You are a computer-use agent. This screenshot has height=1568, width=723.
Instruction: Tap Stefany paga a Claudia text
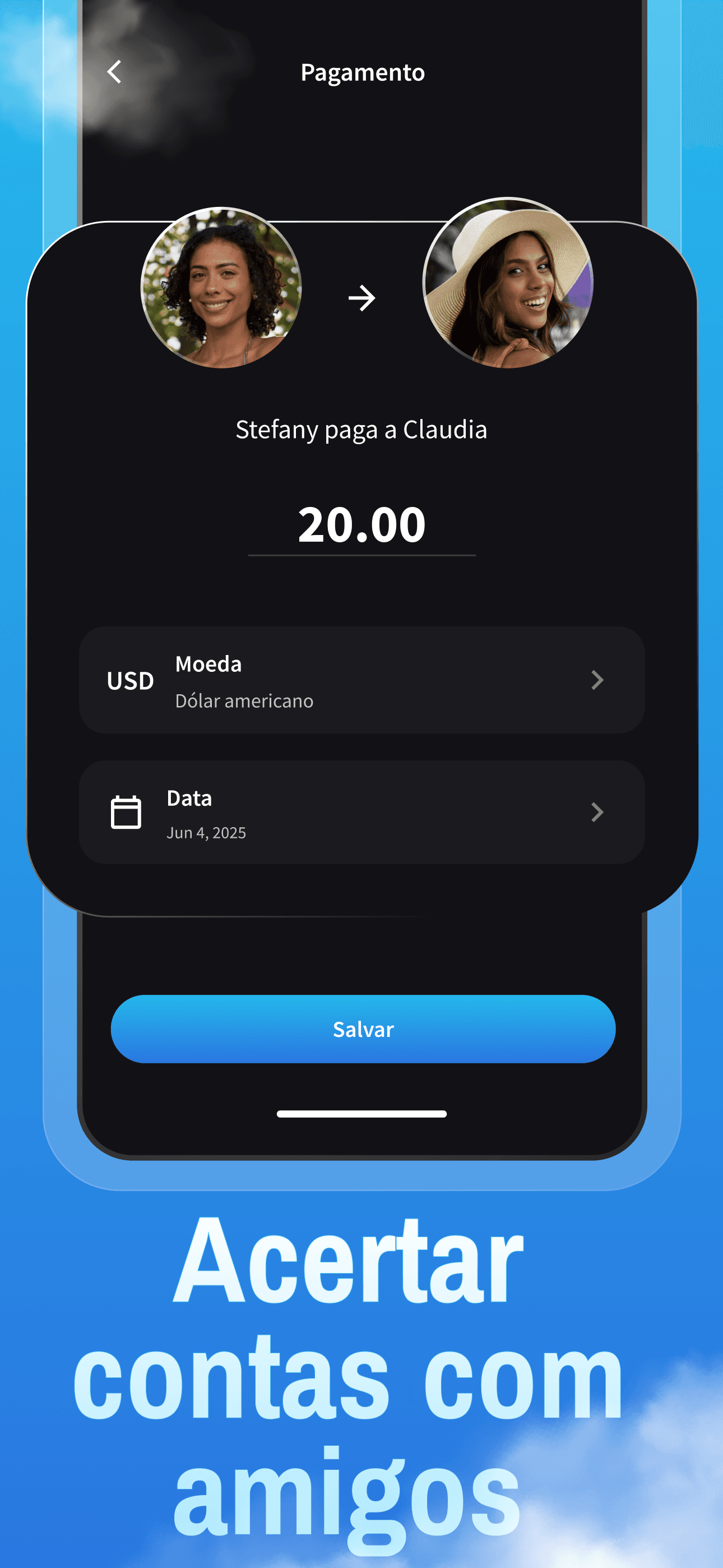coord(361,429)
